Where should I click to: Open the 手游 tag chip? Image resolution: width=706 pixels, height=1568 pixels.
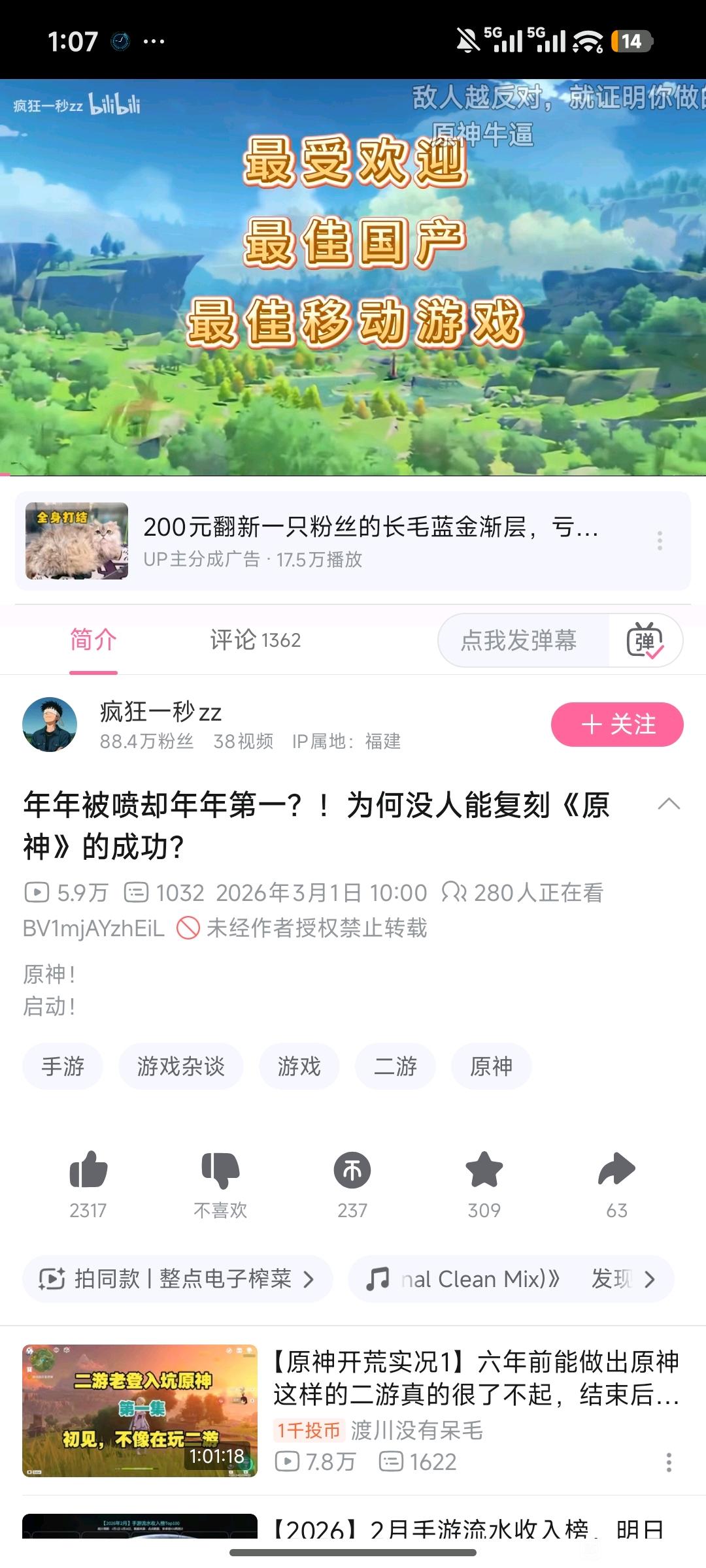(x=63, y=1067)
